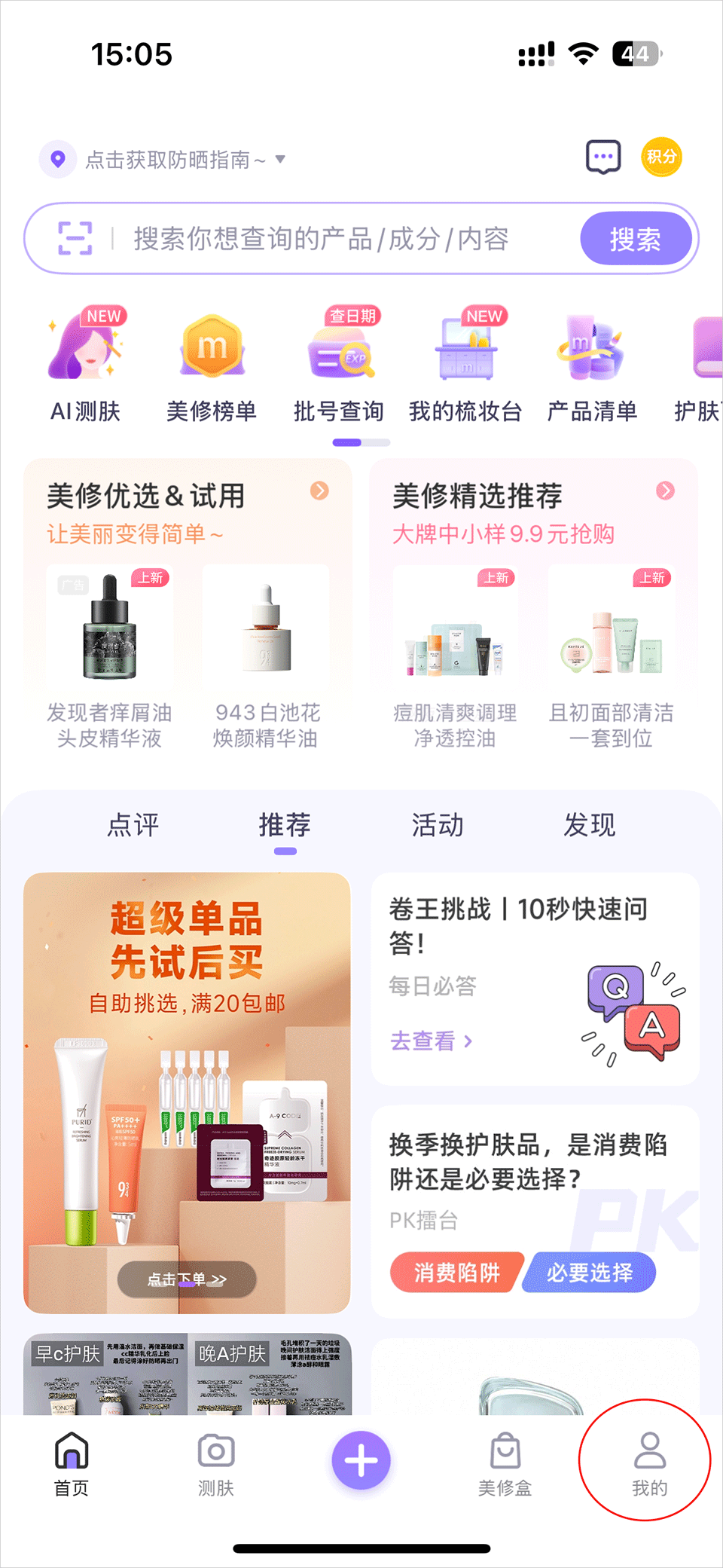Tap 去查看 on quiz challenge card
Viewport: 723px width, 1568px height.
coord(431,1041)
